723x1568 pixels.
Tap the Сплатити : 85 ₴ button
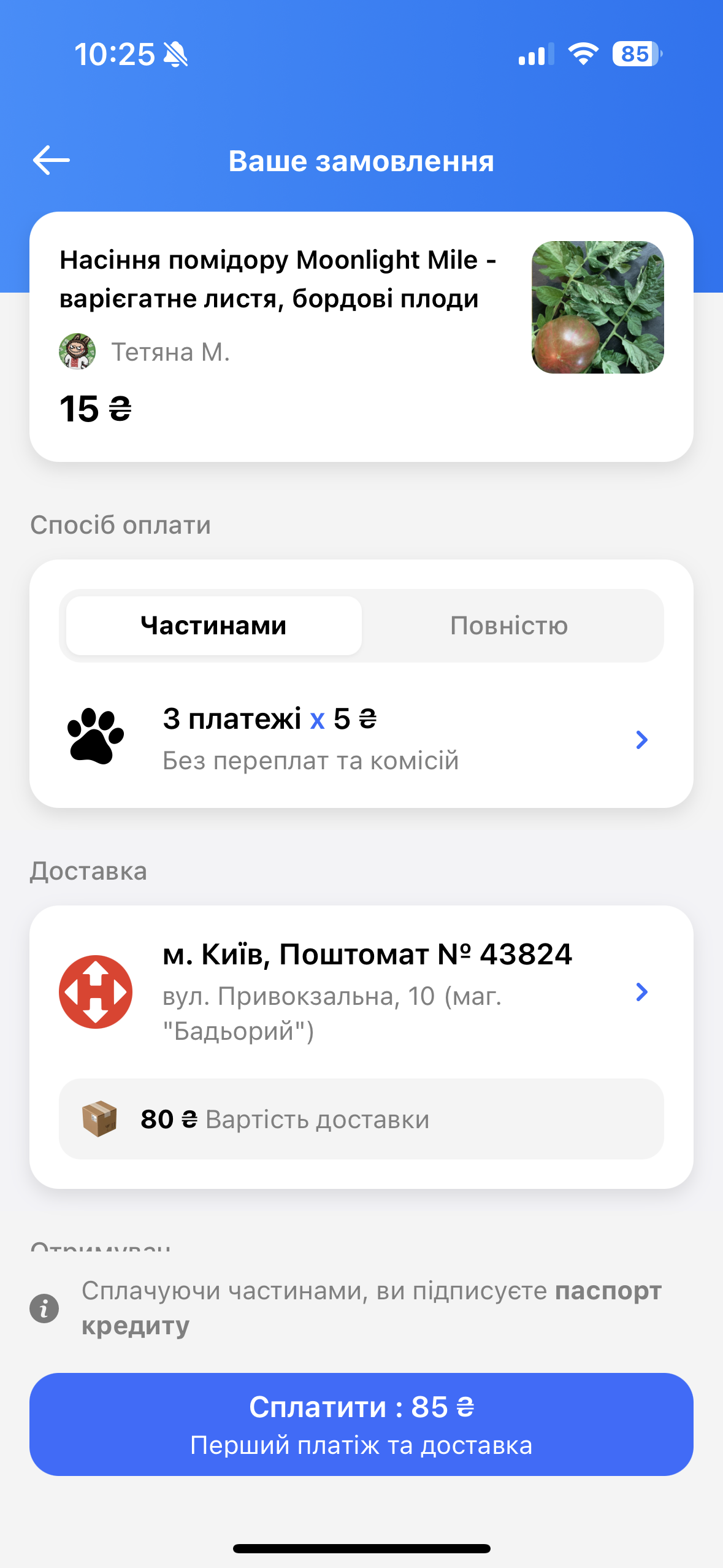click(361, 1424)
